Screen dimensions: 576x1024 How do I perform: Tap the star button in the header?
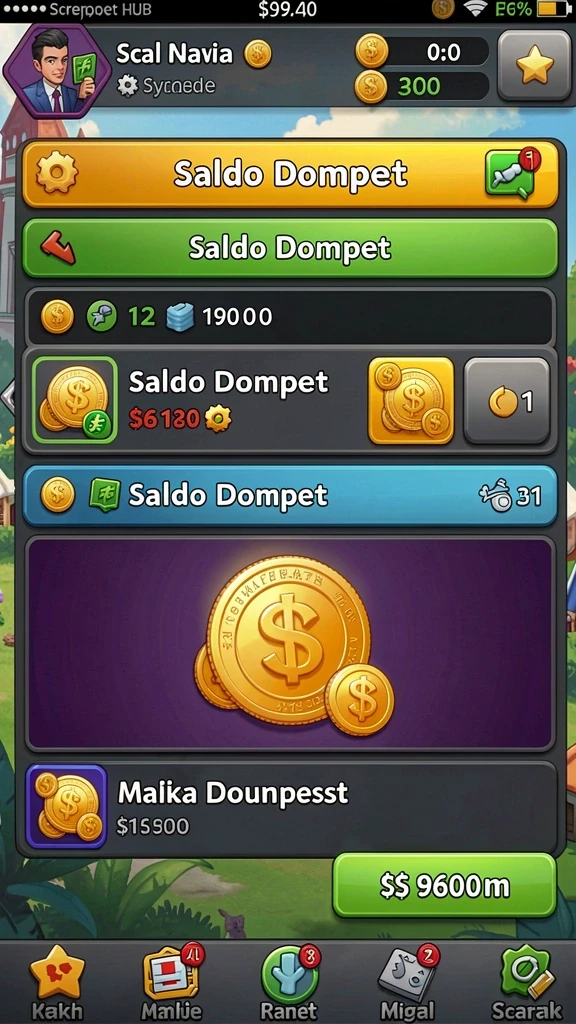pyautogui.click(x=534, y=65)
